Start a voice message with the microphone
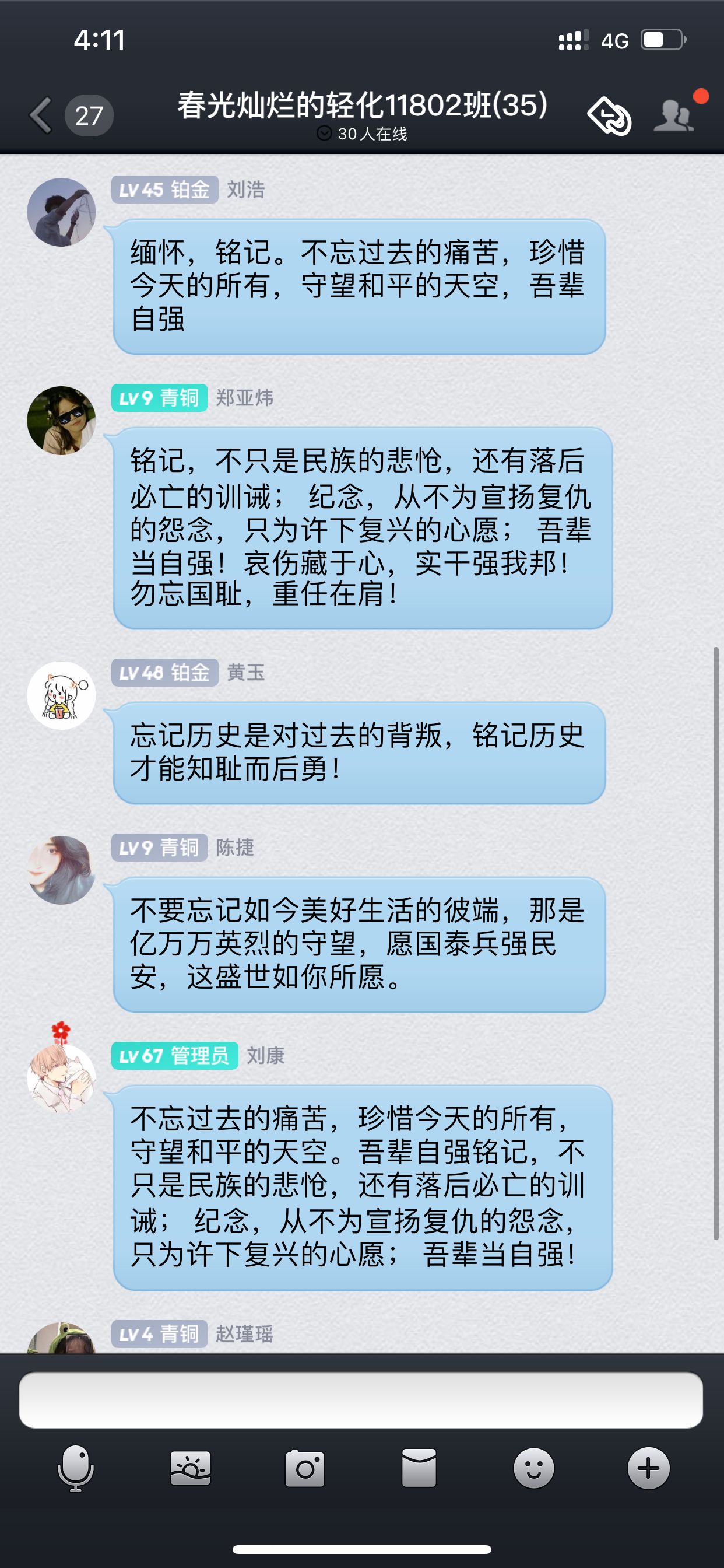 click(75, 1469)
